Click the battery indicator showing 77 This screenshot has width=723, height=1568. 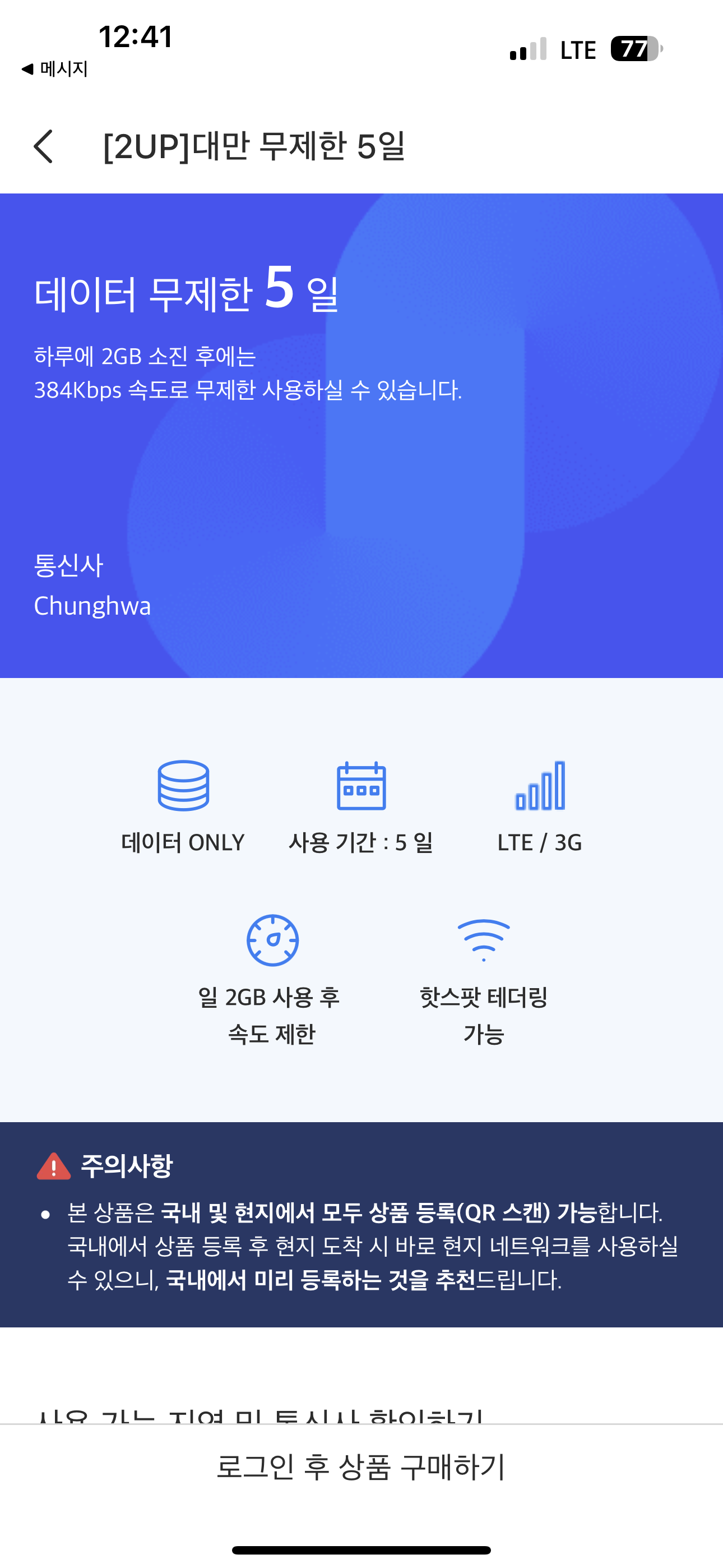632,49
